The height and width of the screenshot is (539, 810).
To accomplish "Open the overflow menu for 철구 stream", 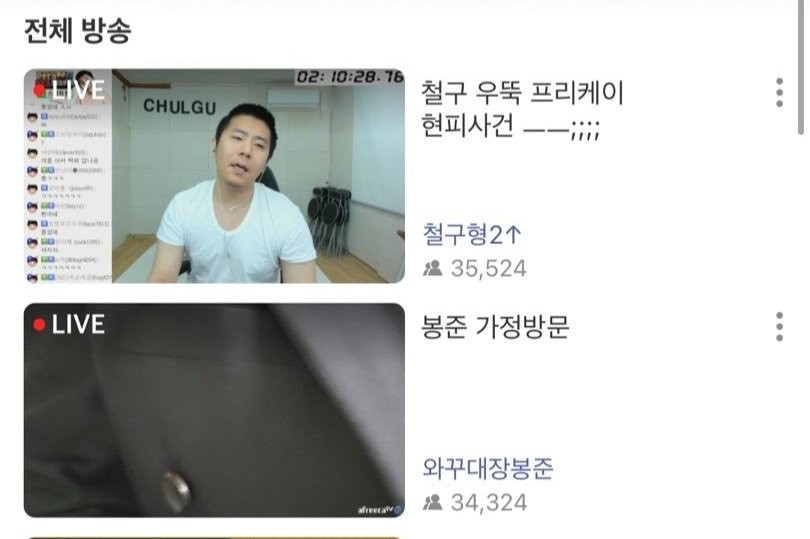I will pos(779,92).
